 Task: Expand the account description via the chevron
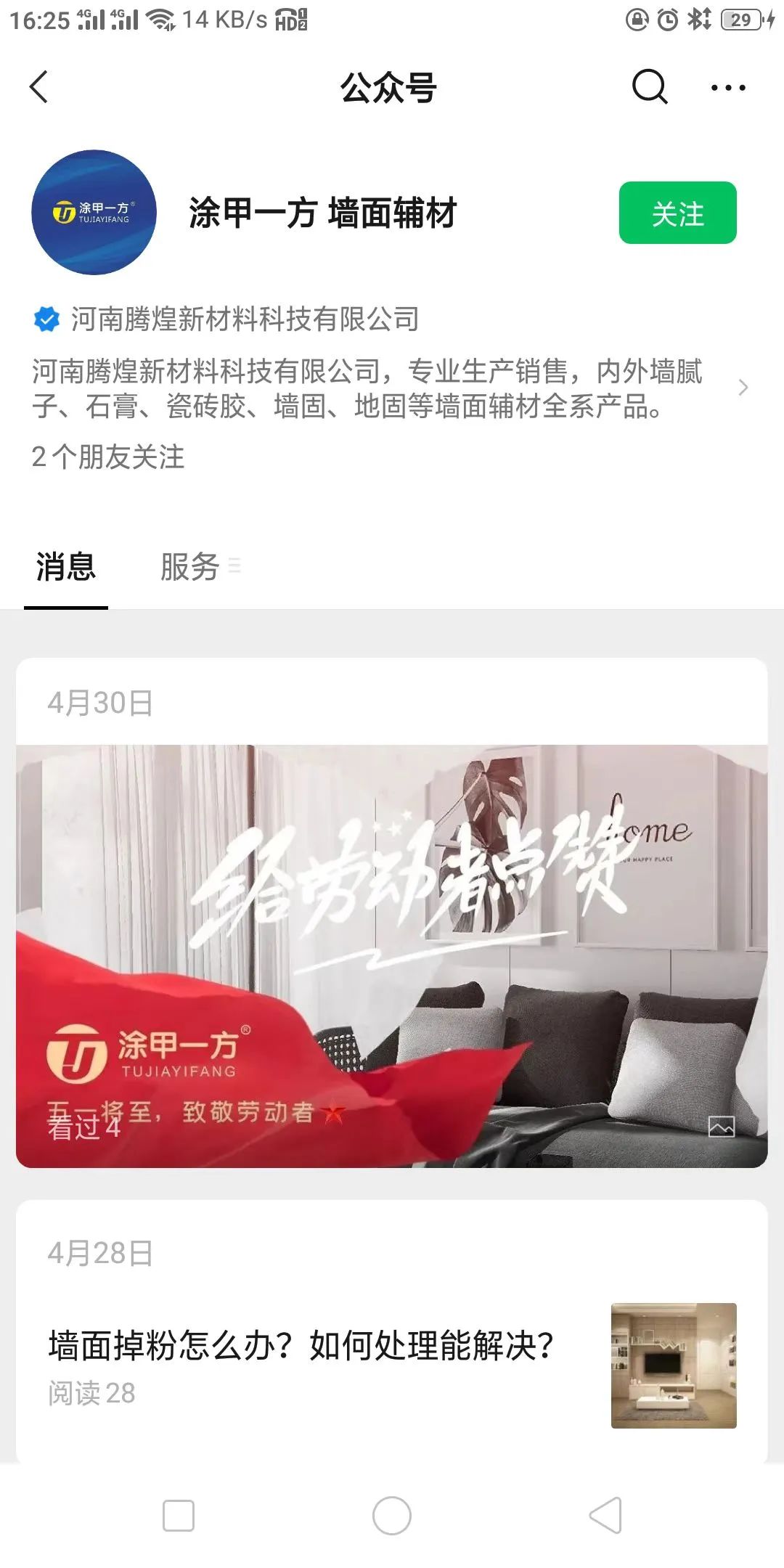coord(743,388)
